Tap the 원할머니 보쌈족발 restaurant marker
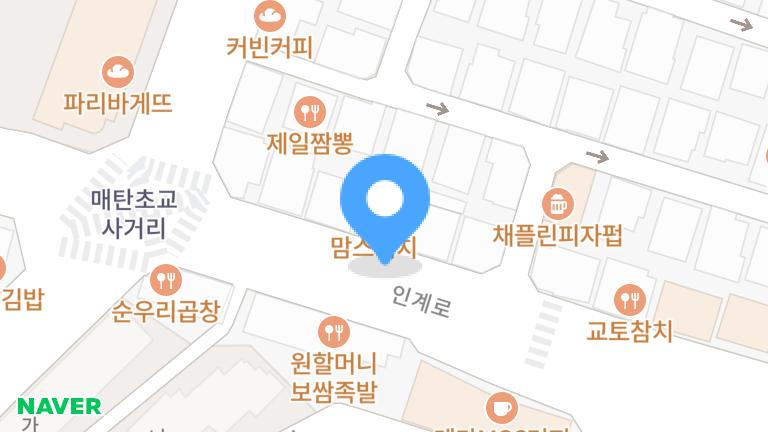The image size is (768, 432). 334,332
